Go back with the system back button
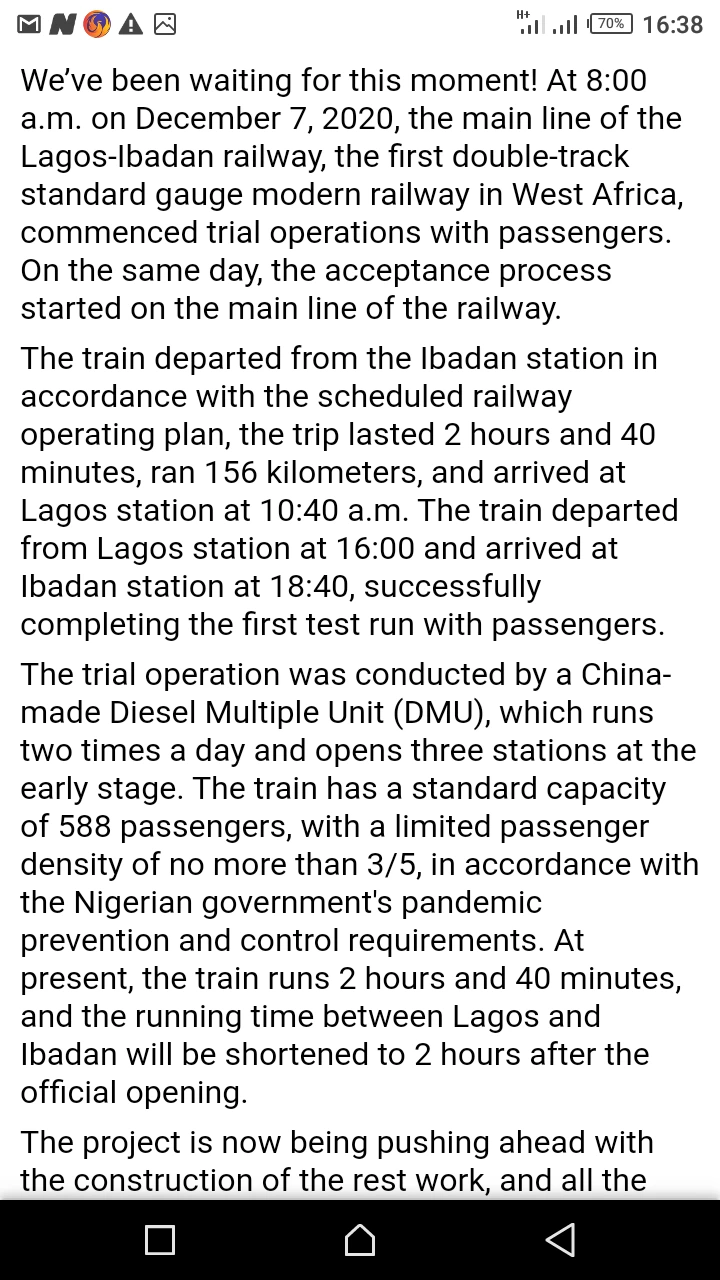720x1280 pixels. point(560,1240)
